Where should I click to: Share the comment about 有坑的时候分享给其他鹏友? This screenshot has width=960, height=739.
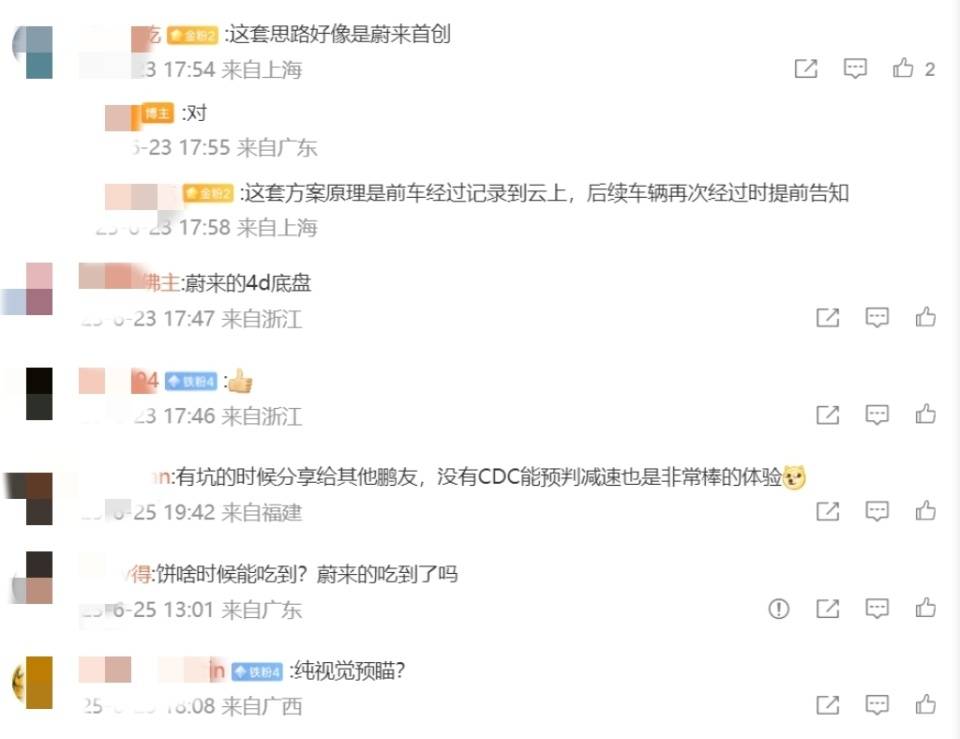pyautogui.click(x=828, y=511)
